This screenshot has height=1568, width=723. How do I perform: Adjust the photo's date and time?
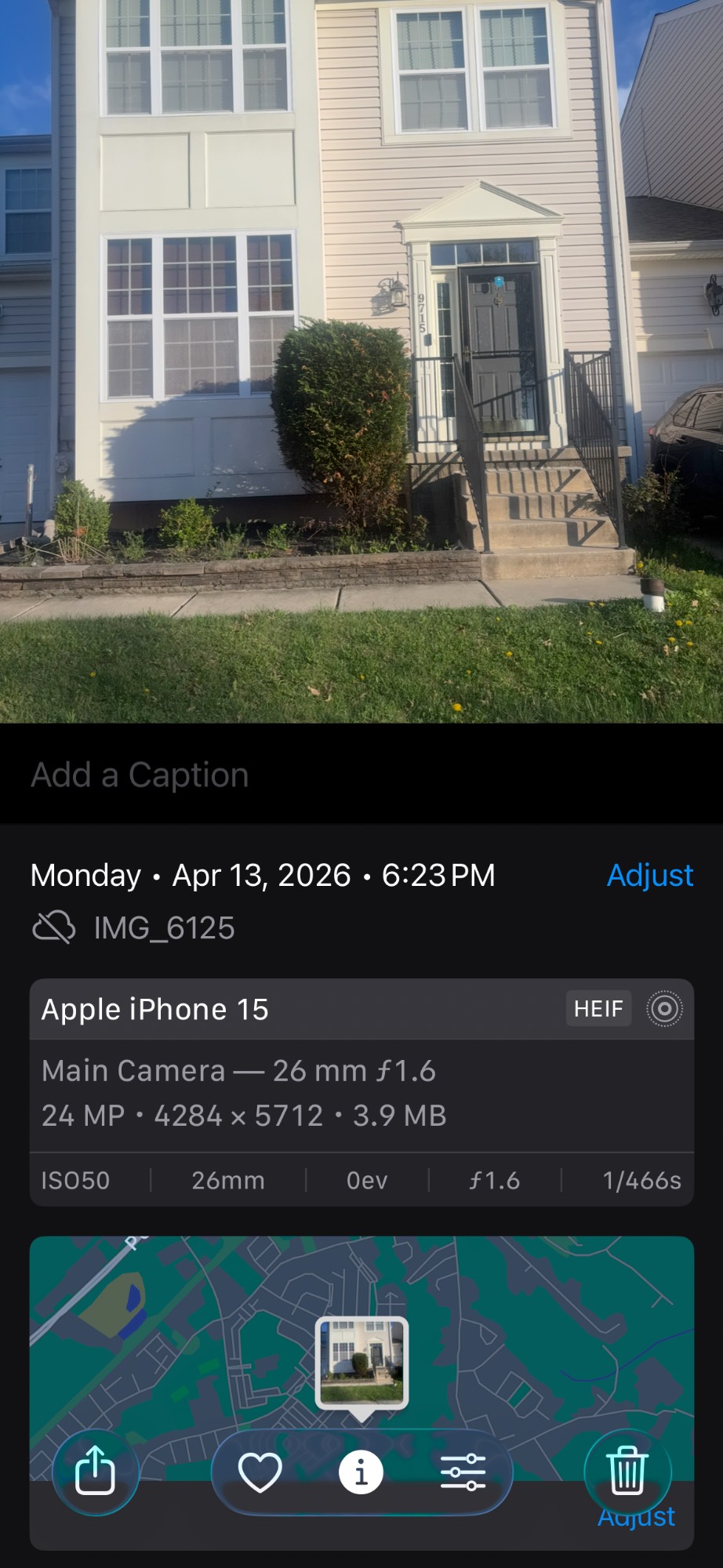pyautogui.click(x=649, y=875)
